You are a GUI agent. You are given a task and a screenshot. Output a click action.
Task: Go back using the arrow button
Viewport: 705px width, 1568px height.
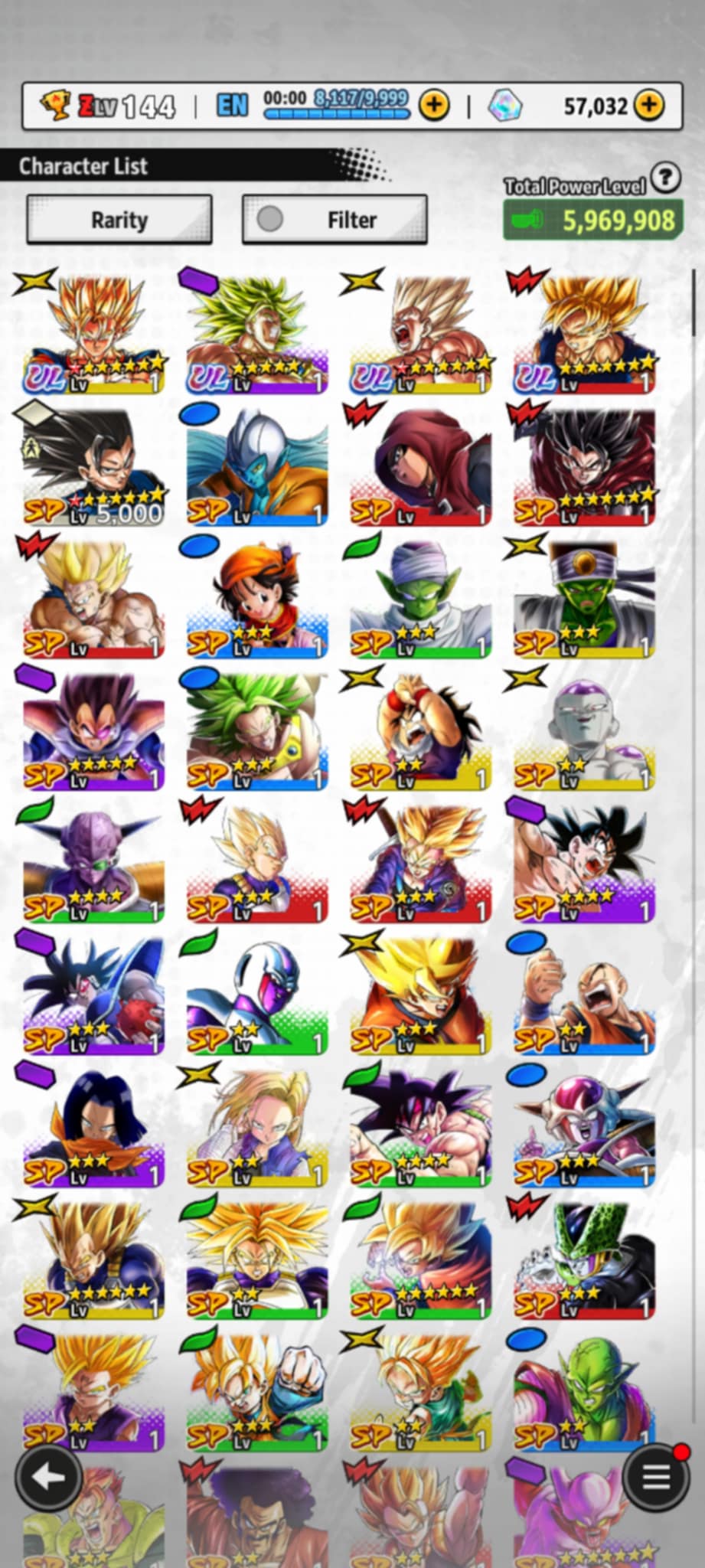[x=49, y=1477]
